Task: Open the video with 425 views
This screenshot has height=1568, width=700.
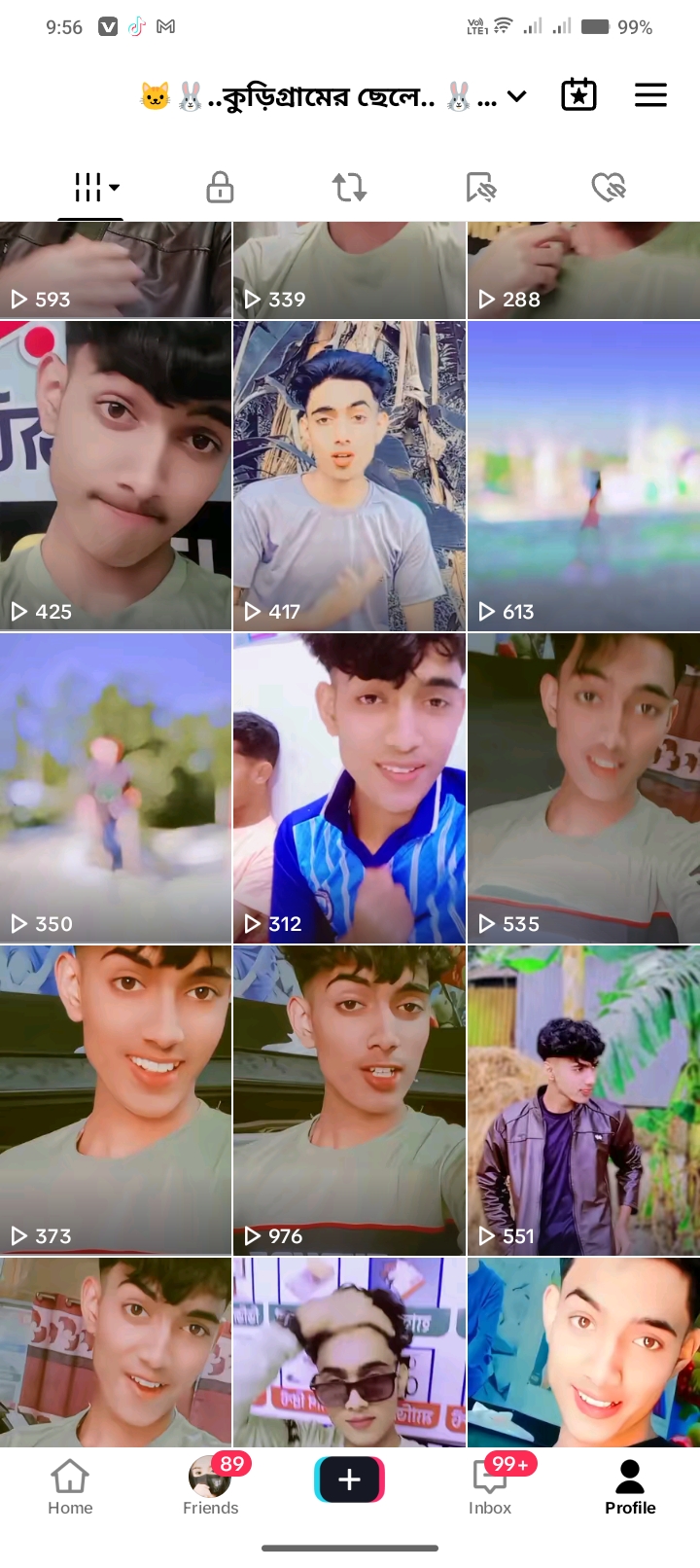Action: (x=116, y=476)
